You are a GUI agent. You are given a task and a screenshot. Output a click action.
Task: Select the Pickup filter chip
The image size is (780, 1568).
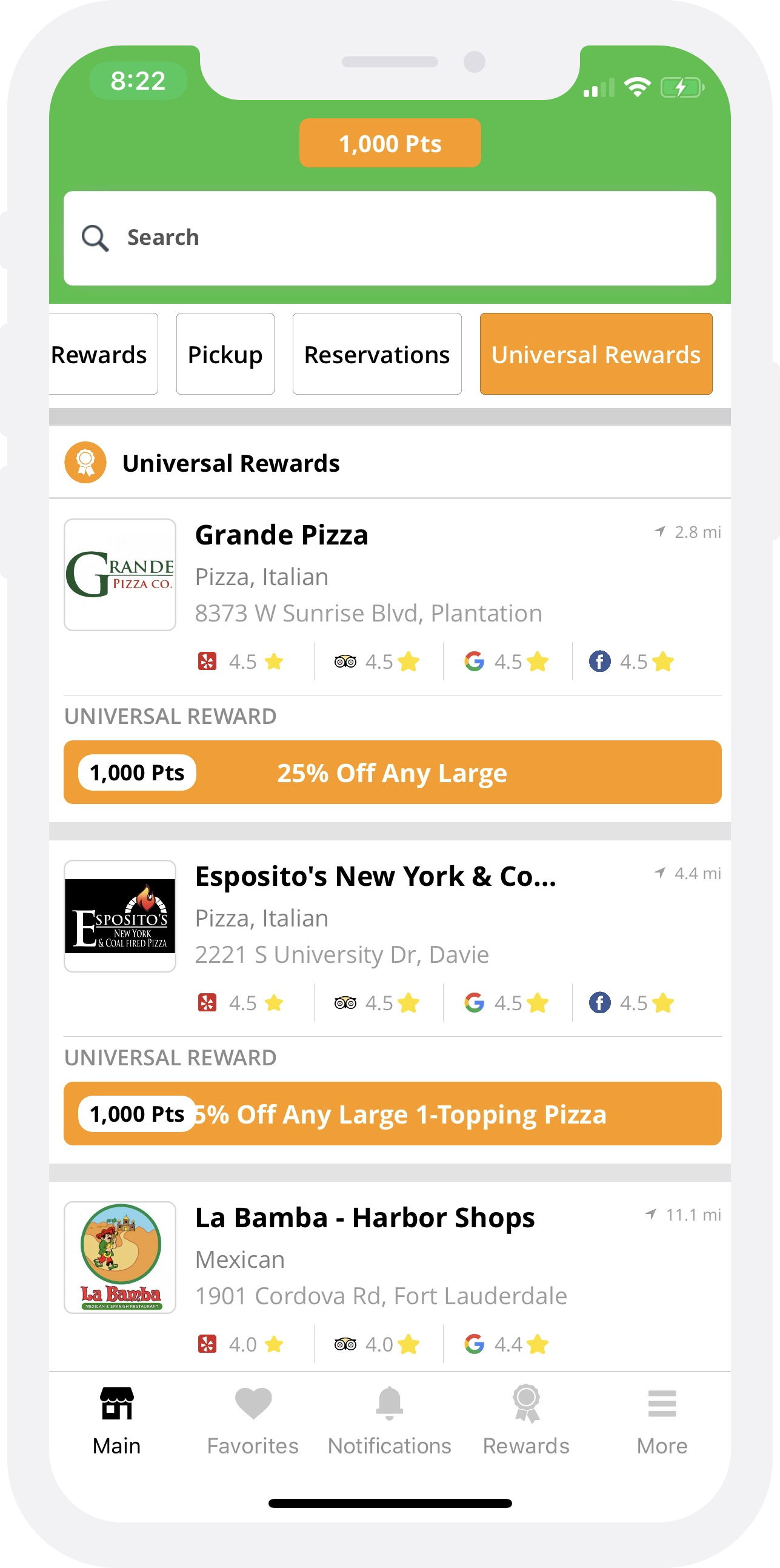coord(225,353)
